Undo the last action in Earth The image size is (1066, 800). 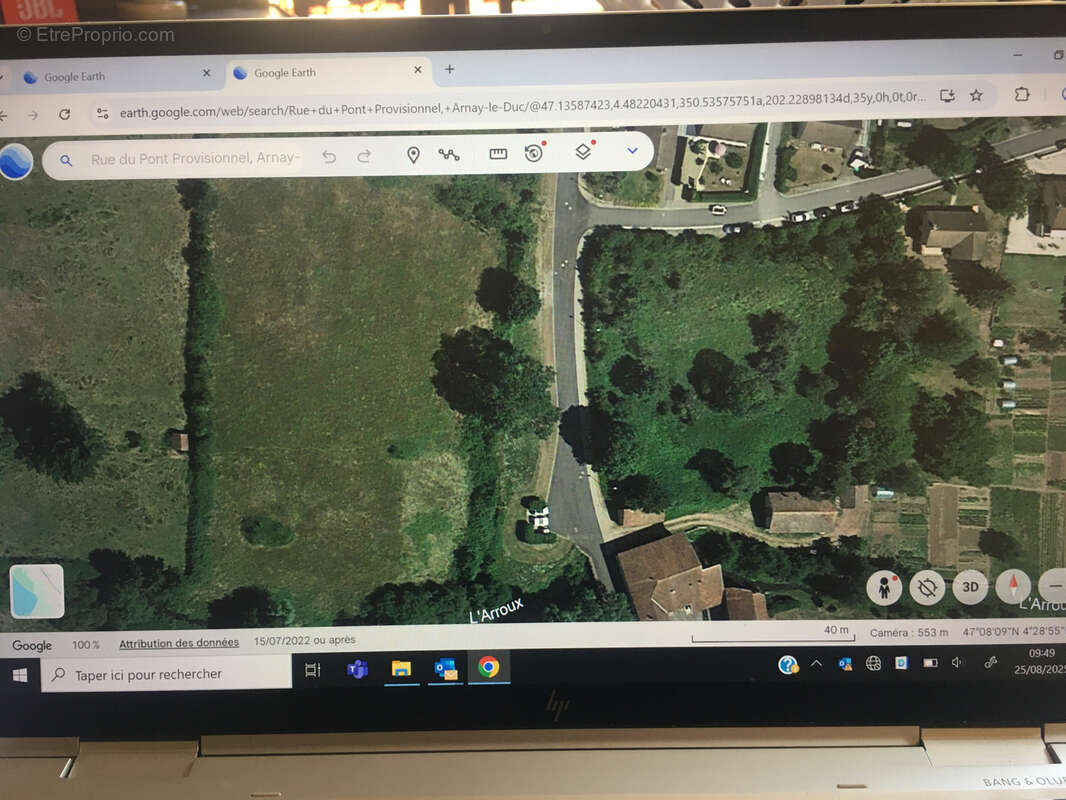(x=329, y=157)
